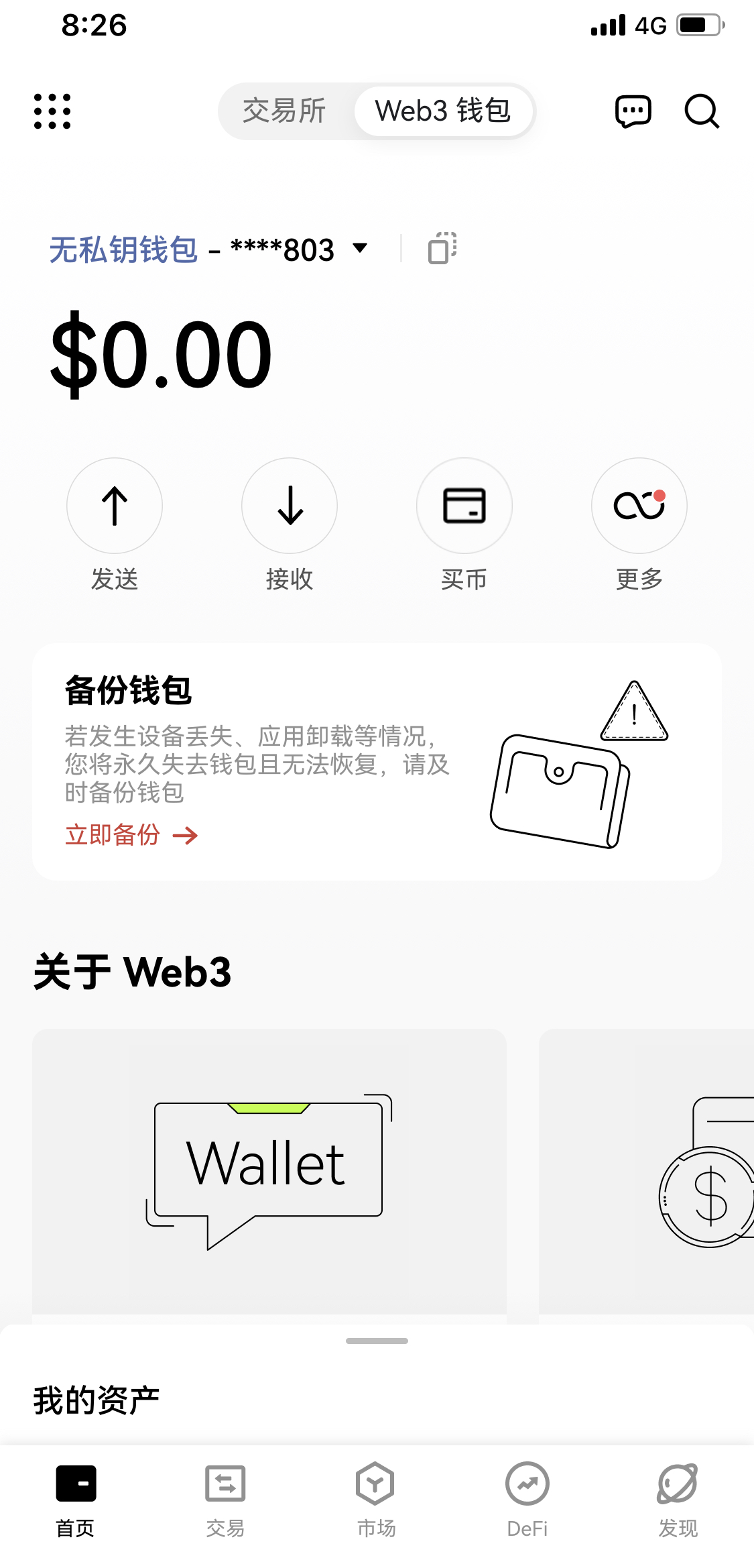This screenshot has width=754, height=1568.
Task: Select the Web3 钱包 segment
Action: [443, 111]
